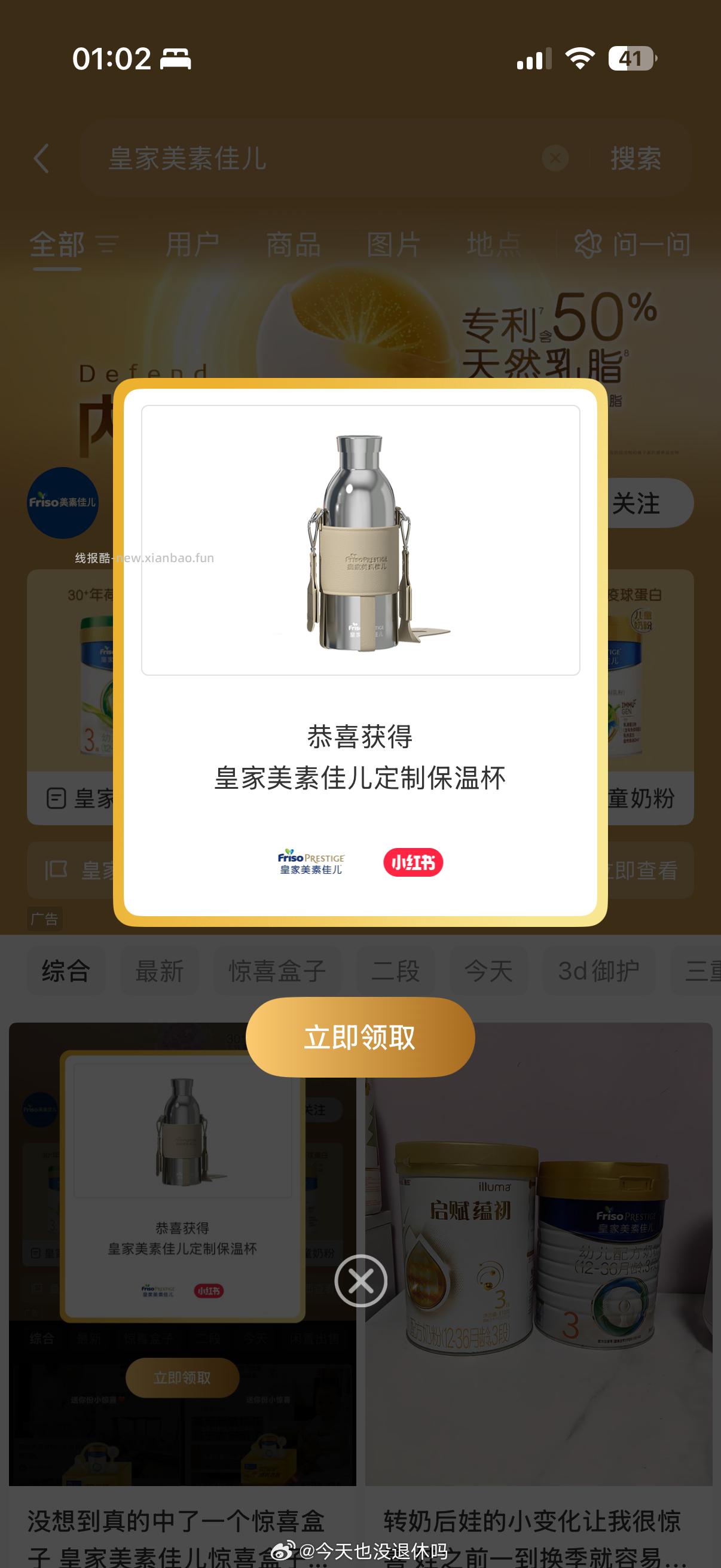Tap 立即领取 to claim the thermos cup
721x1568 pixels.
pos(360,1038)
